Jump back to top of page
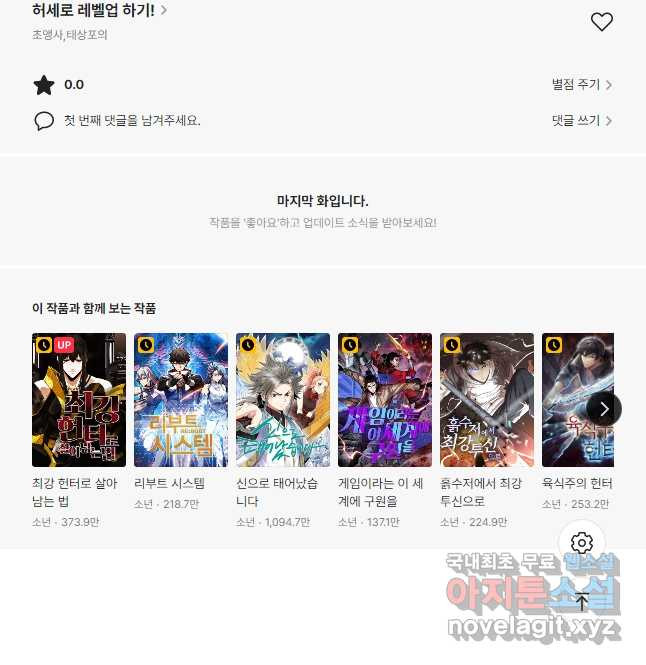The width and height of the screenshot is (646, 665). point(582,602)
